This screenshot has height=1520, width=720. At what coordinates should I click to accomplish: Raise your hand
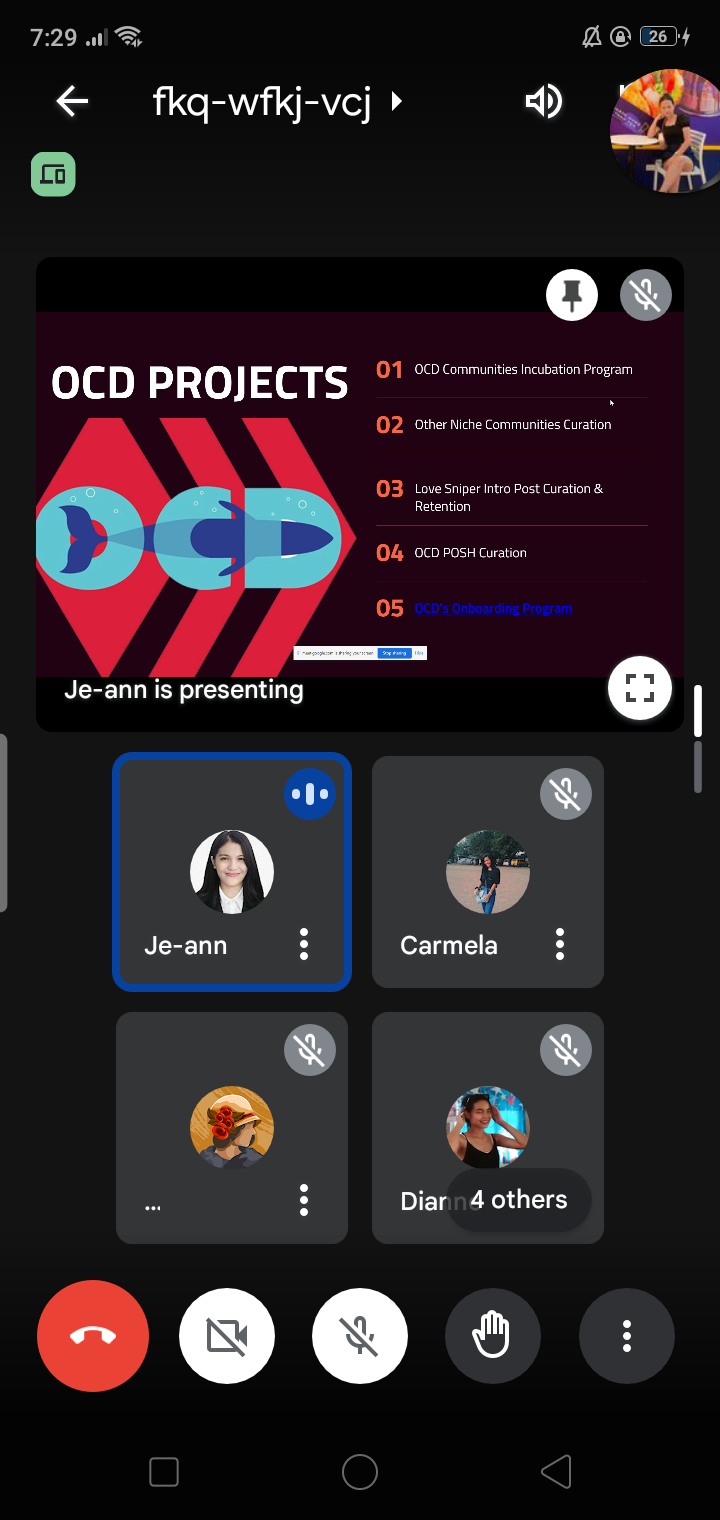[x=493, y=1336]
